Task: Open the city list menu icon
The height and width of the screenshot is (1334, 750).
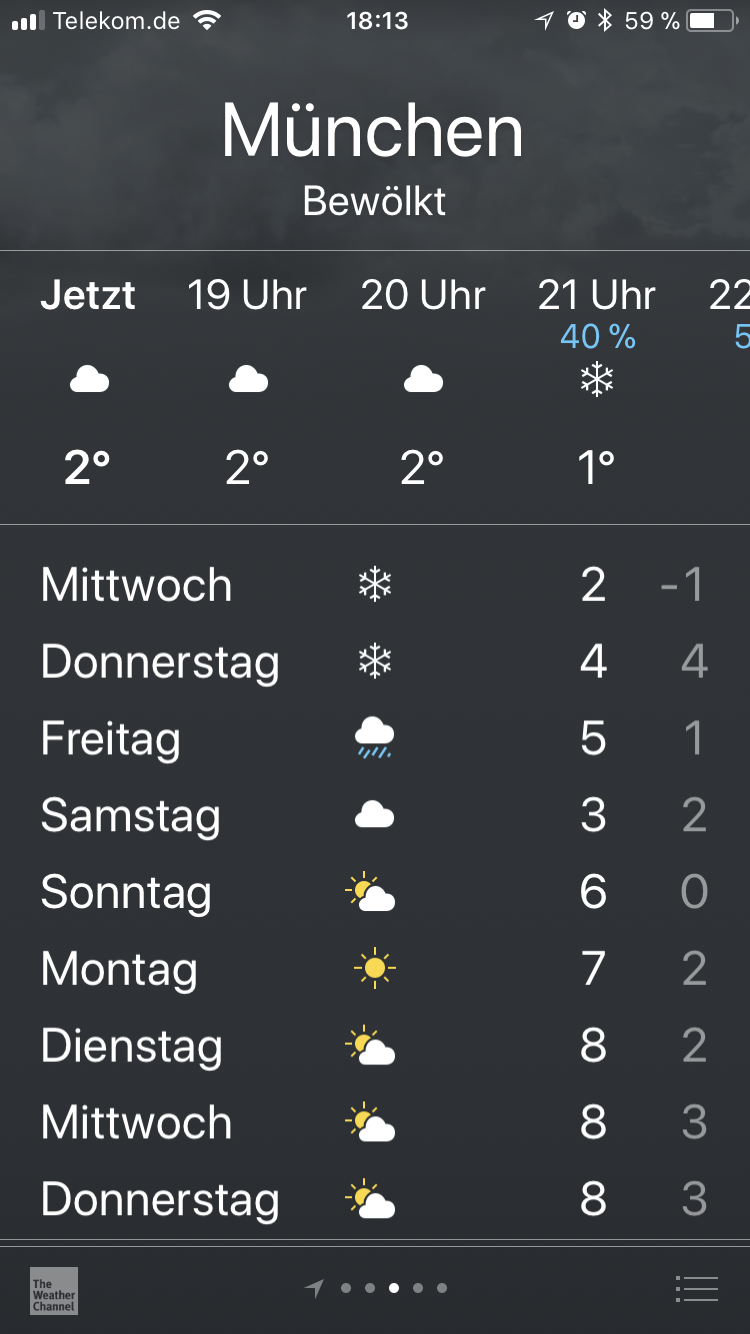Action: point(697,1289)
